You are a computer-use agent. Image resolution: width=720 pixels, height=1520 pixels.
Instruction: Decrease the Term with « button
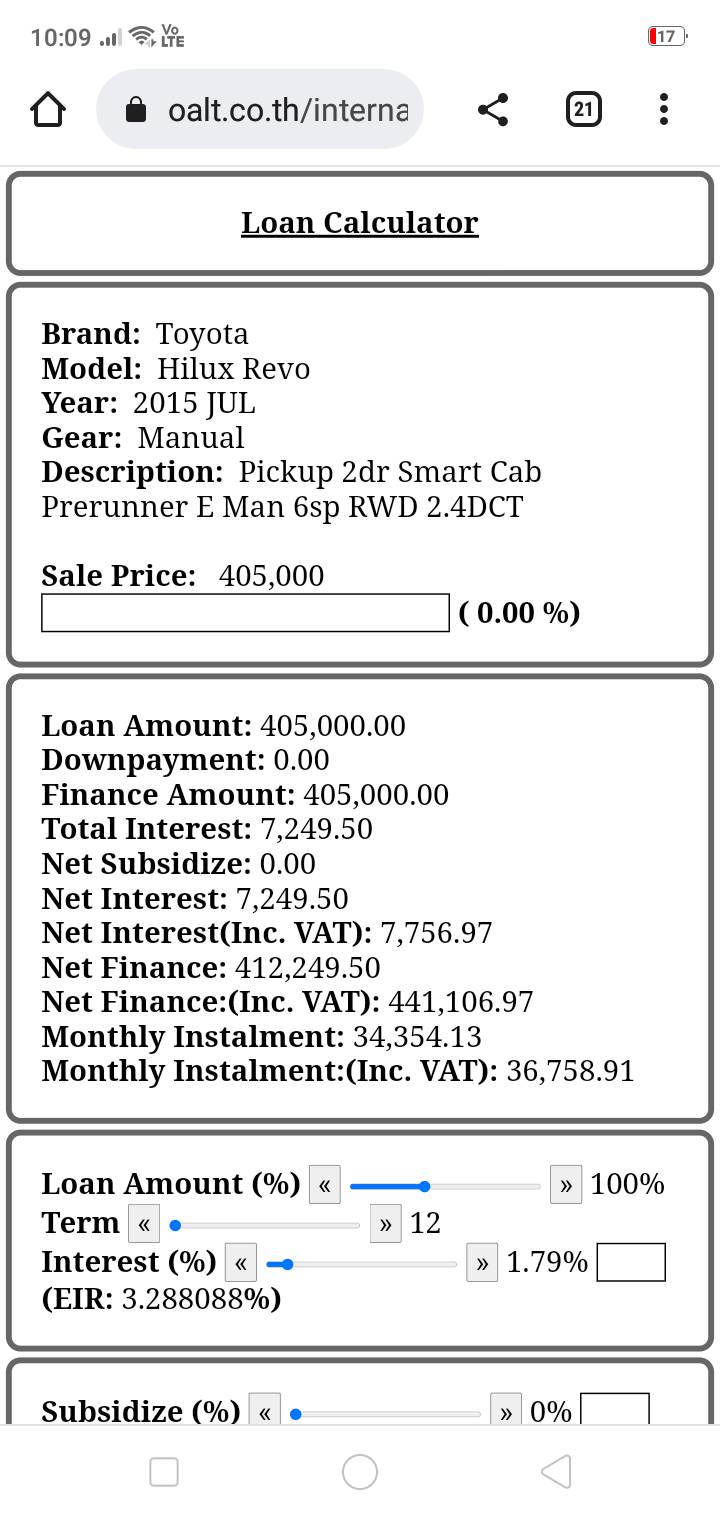(x=144, y=1224)
